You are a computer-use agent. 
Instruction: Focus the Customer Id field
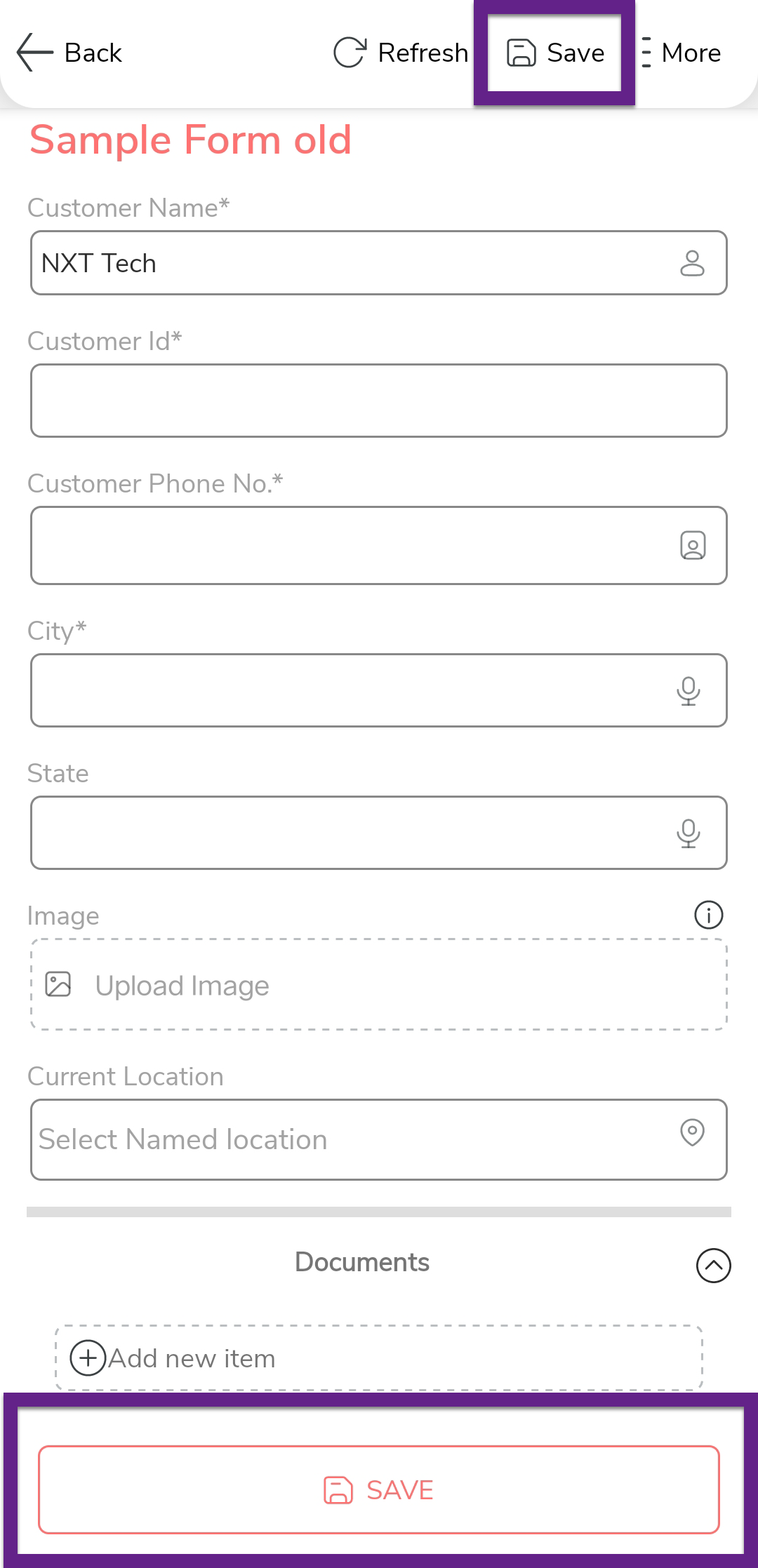[379, 401]
